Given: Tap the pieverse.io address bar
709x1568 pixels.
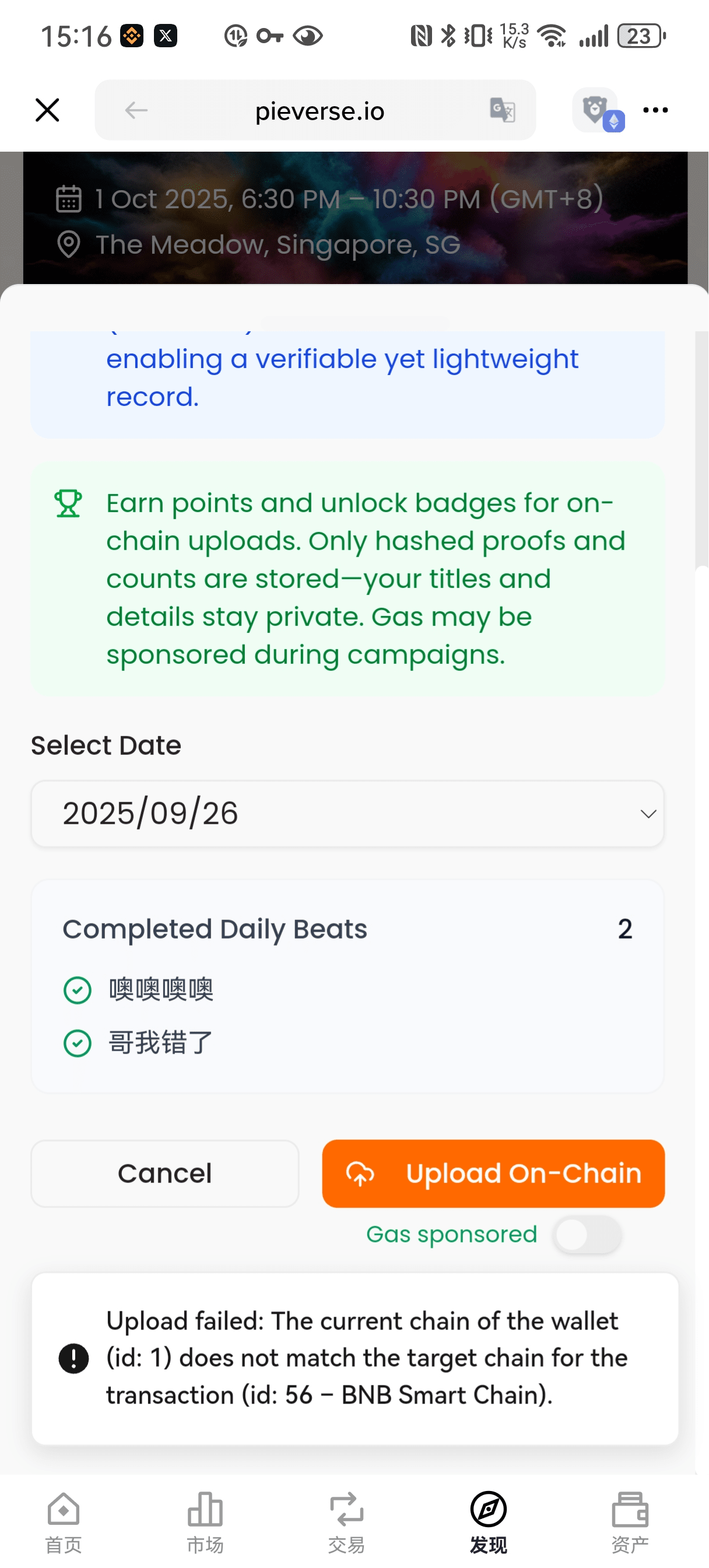Looking at the screenshot, I should 320,111.
